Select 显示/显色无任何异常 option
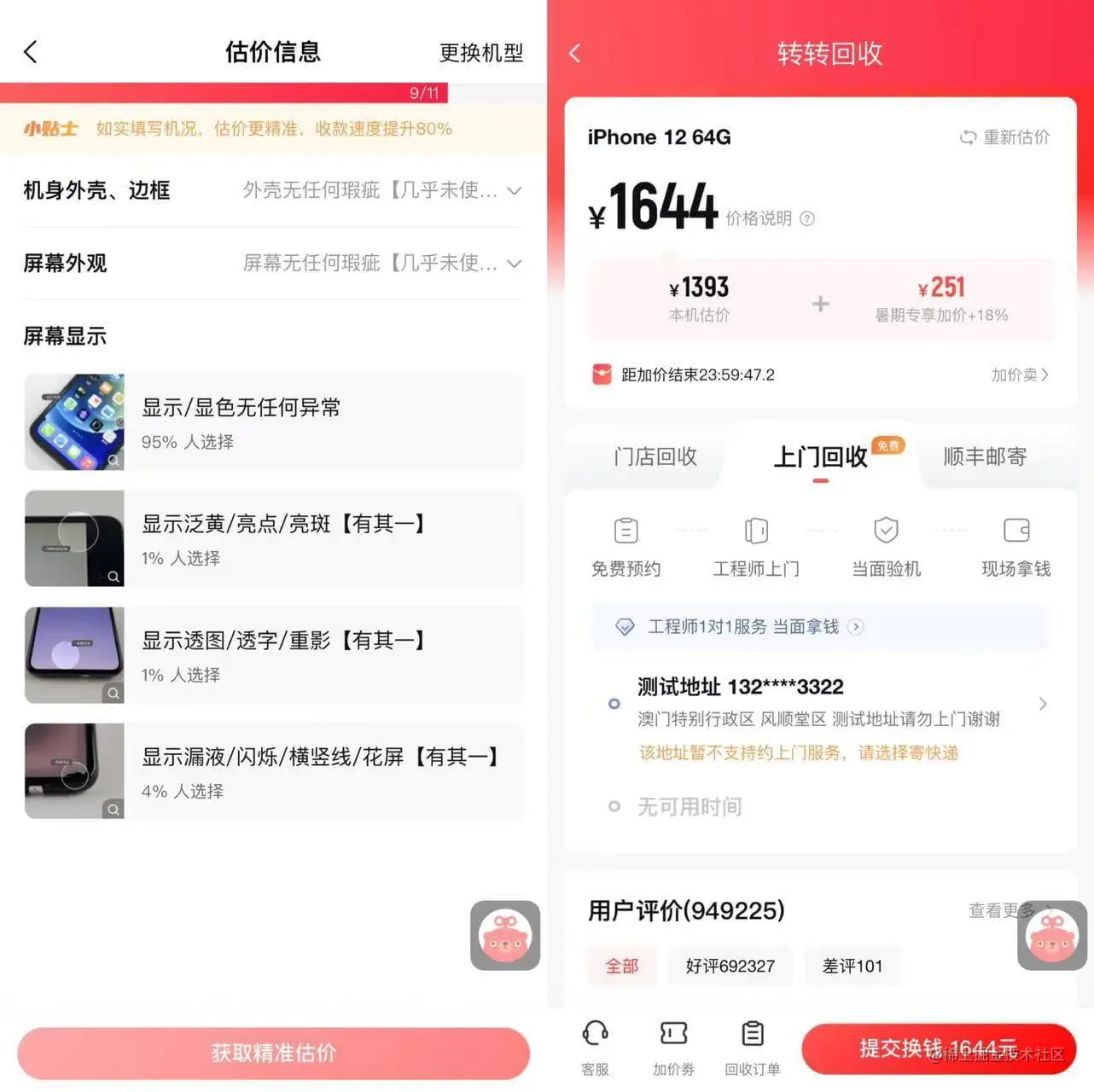 tap(273, 422)
